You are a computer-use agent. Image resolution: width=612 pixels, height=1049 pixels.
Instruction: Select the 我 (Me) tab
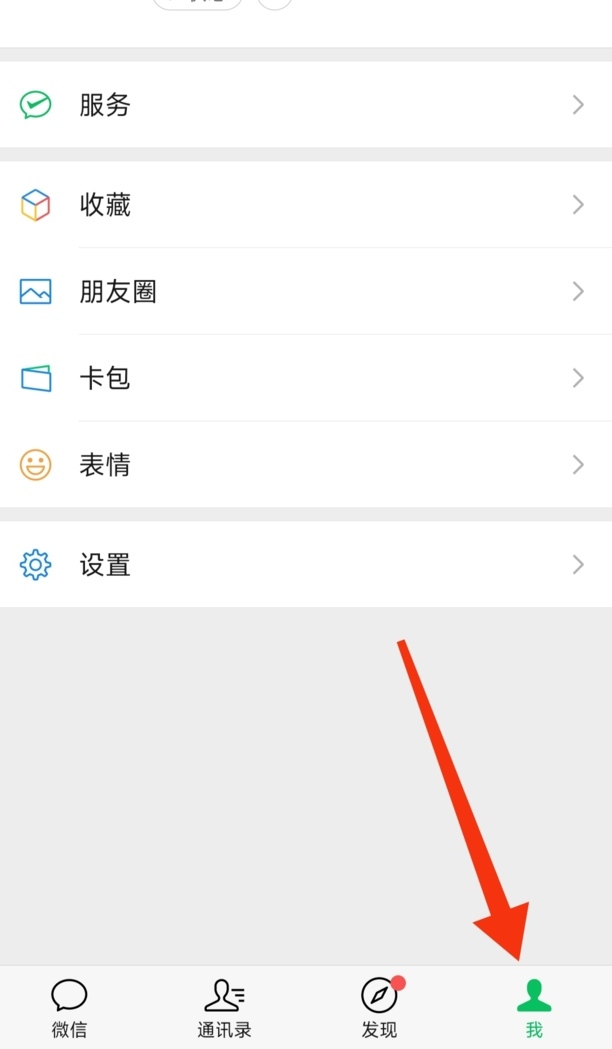pos(534,1008)
